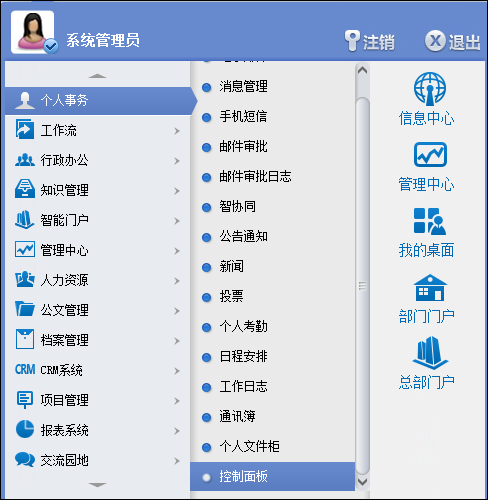This screenshot has width=488, height=500.
Task: Go to 部门门户
Action: 427,299
